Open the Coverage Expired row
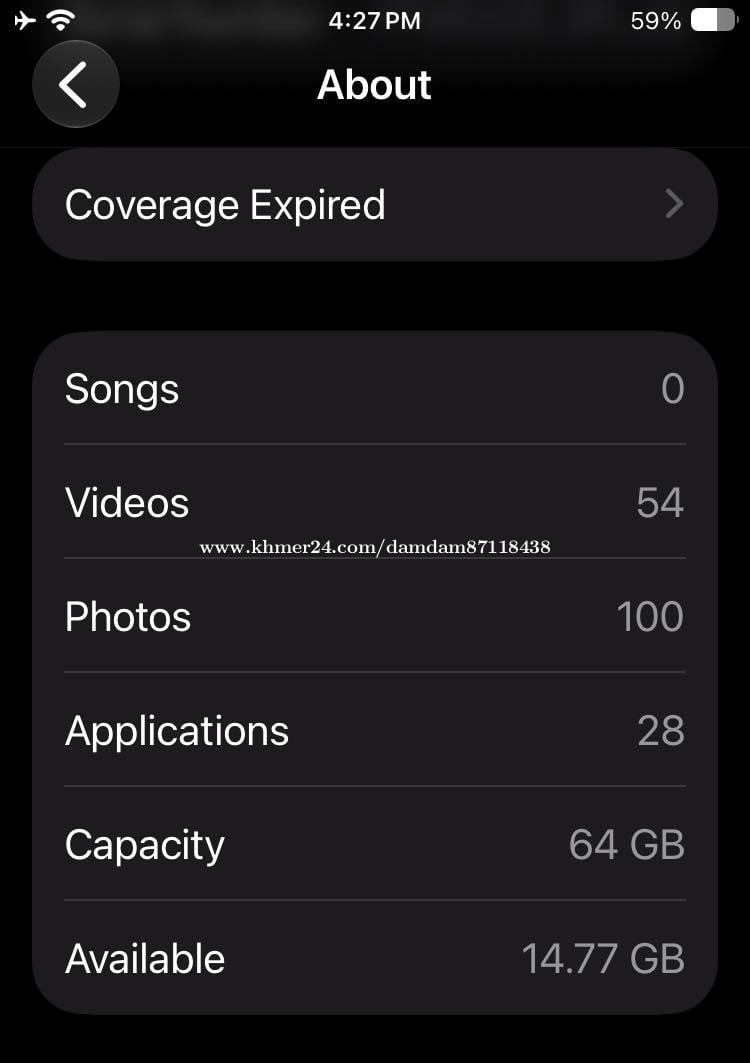This screenshot has height=1063, width=750. tap(375, 204)
